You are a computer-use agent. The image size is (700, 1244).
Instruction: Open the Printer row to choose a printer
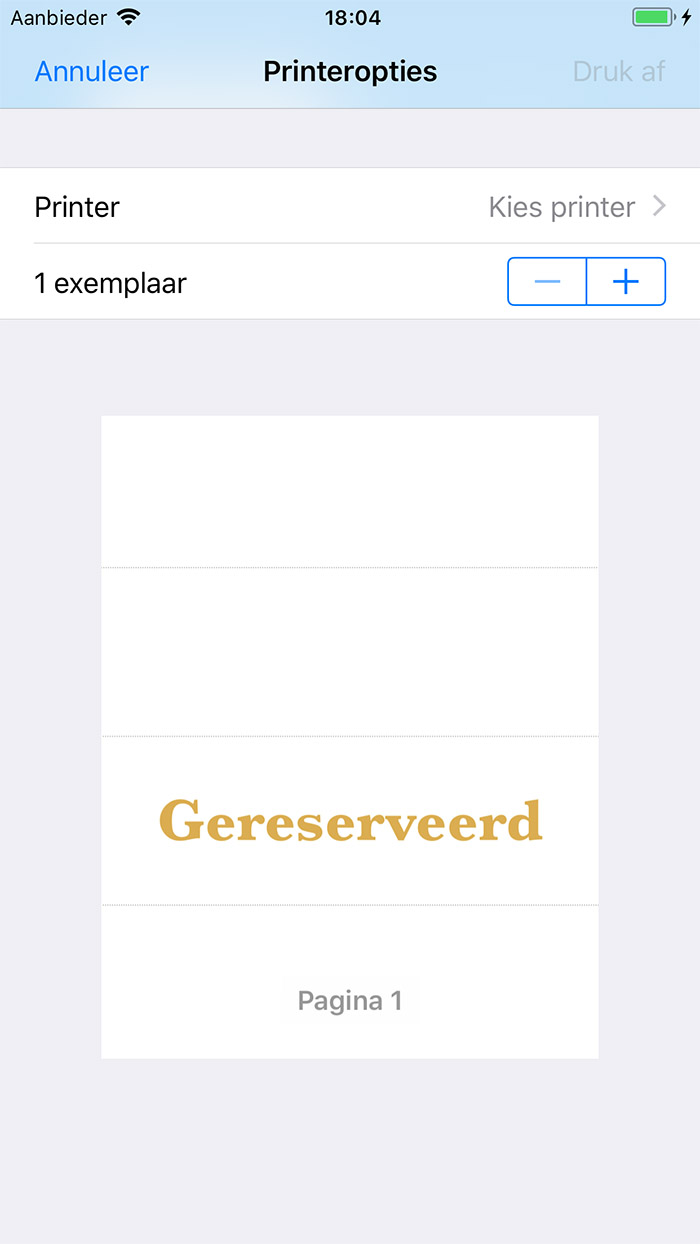pos(350,206)
